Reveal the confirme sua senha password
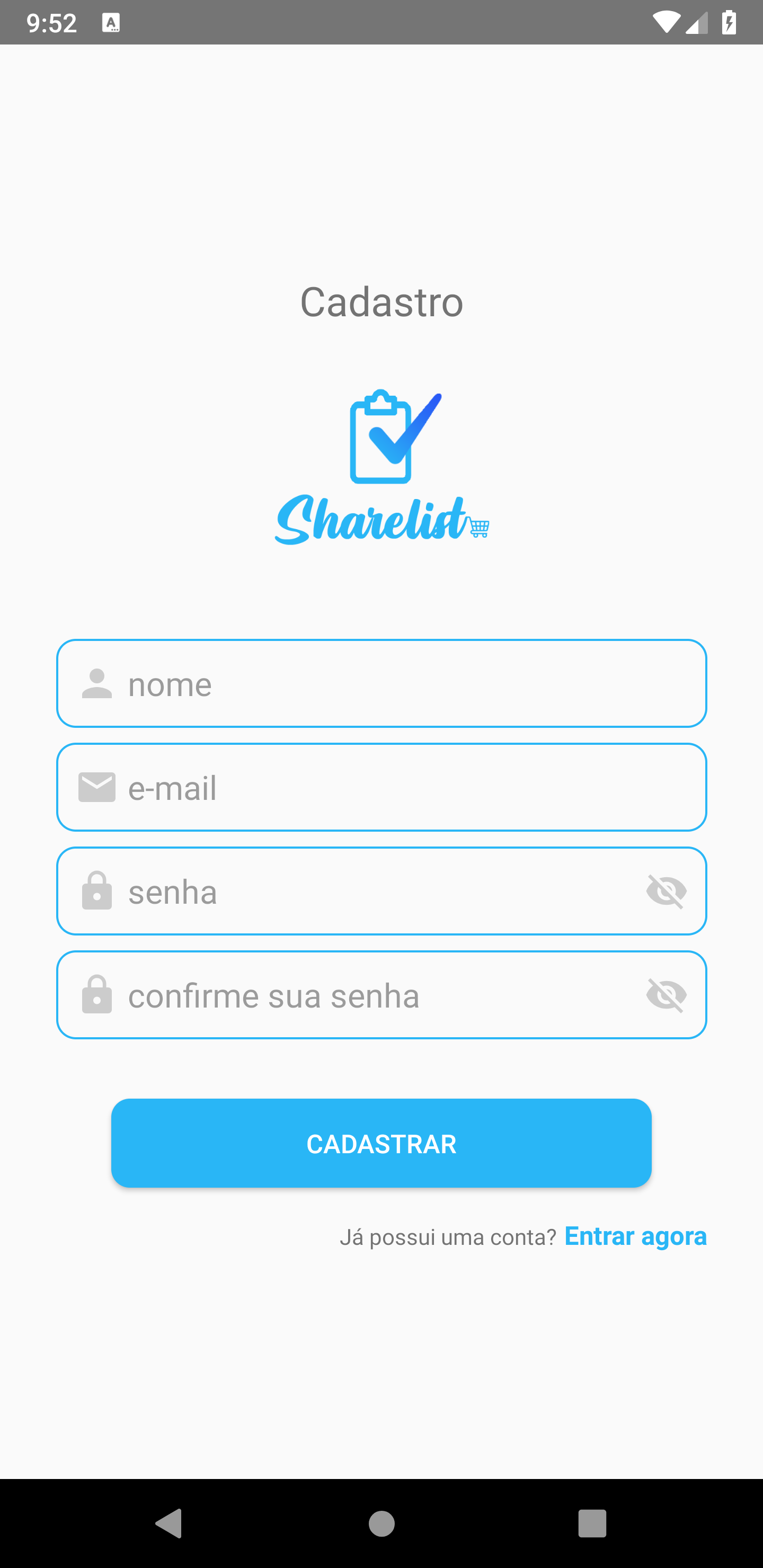The image size is (763, 1568). pyautogui.click(x=667, y=995)
